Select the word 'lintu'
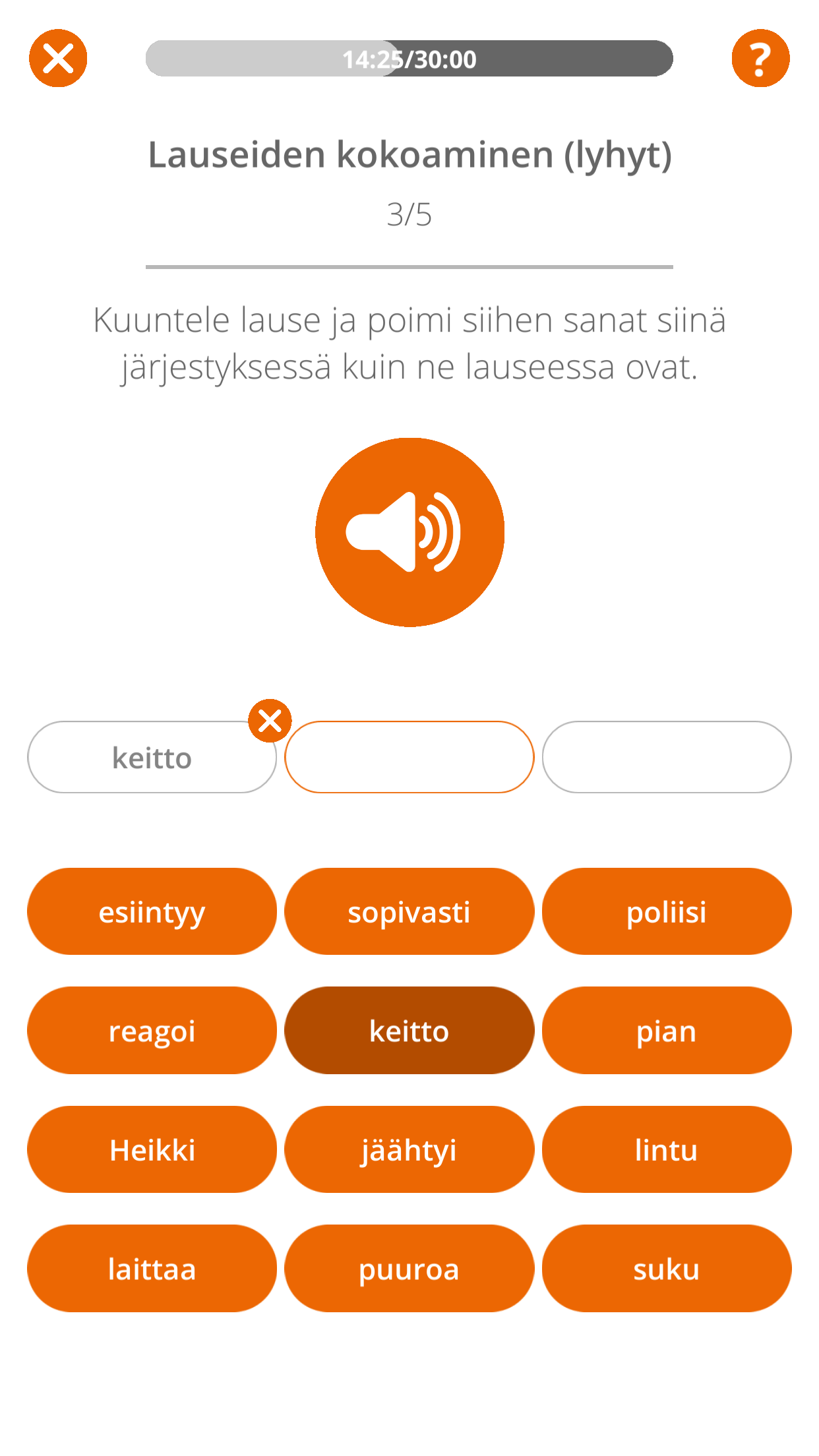819x1456 pixels. coord(667,1149)
